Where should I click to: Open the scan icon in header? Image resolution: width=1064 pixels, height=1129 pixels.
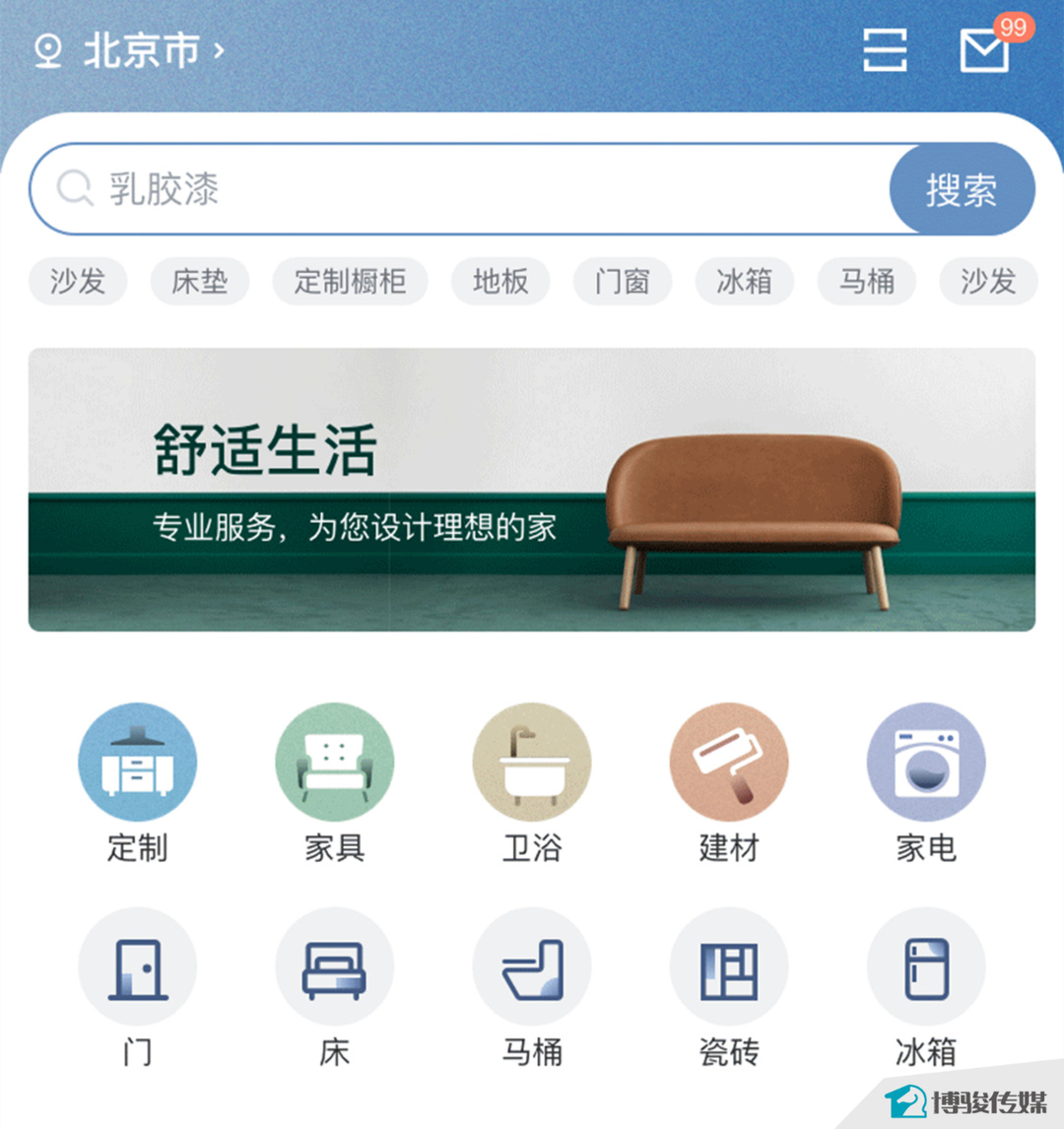(884, 49)
